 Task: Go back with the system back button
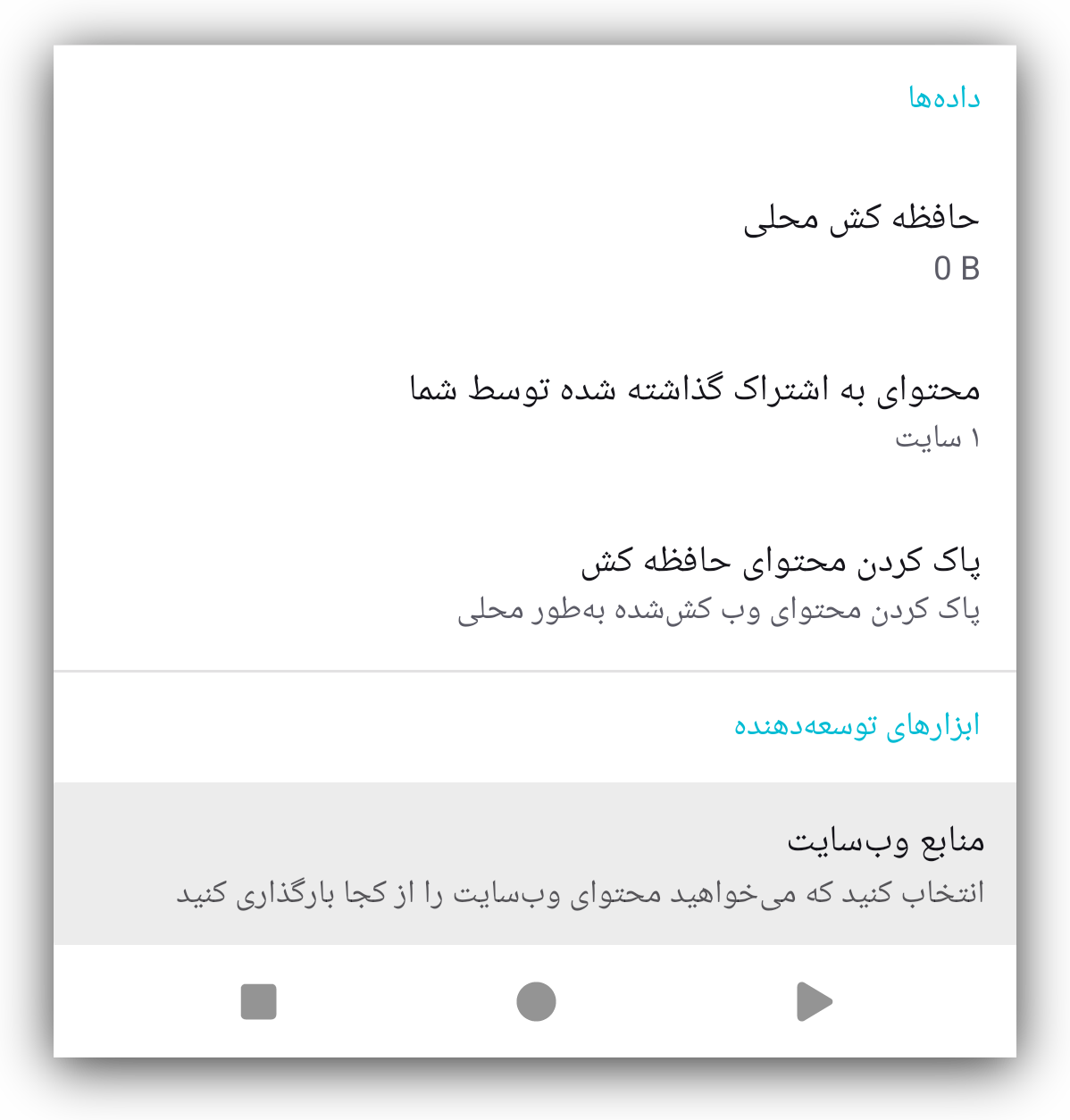813,1001
